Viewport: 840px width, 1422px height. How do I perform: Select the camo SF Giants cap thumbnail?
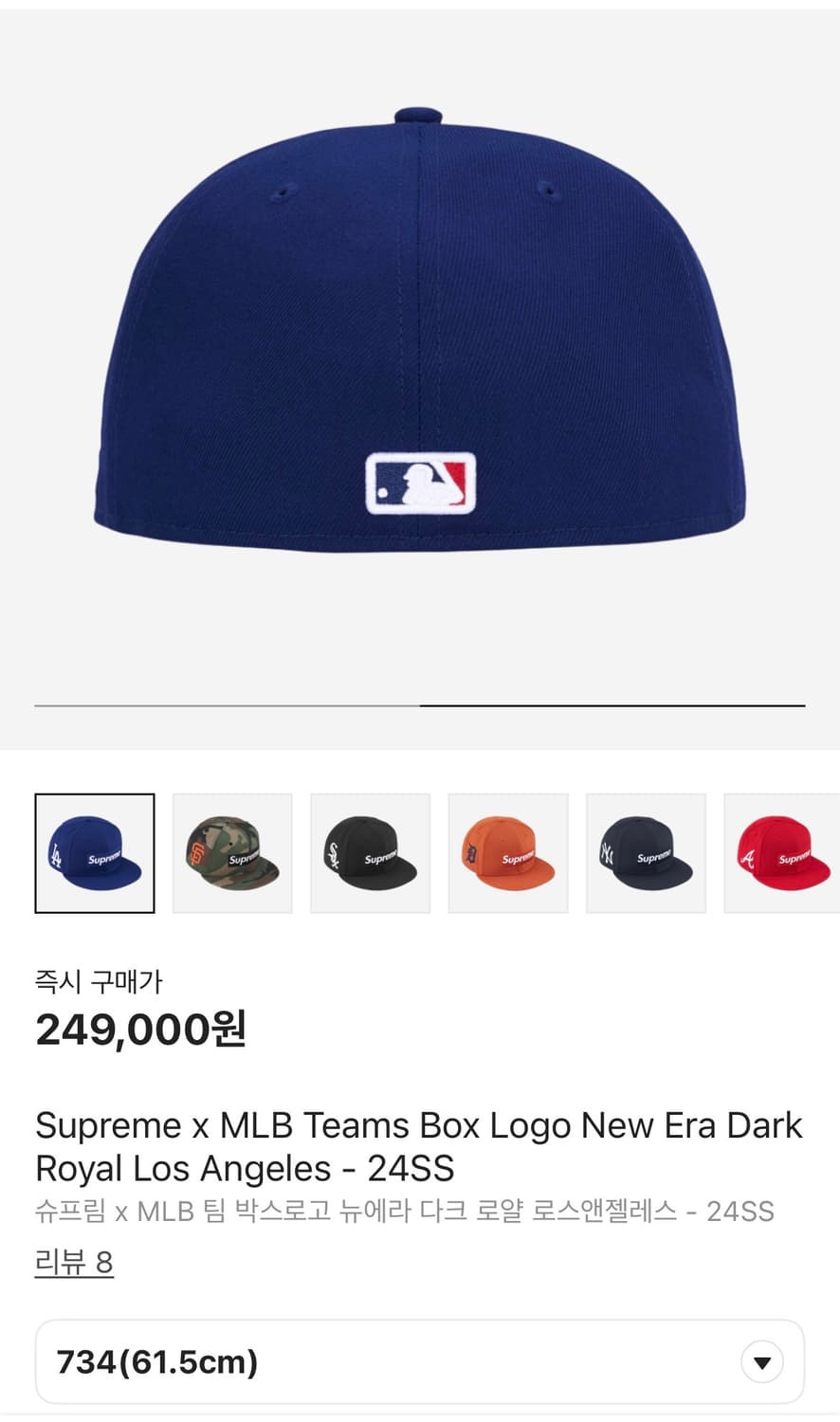232,851
